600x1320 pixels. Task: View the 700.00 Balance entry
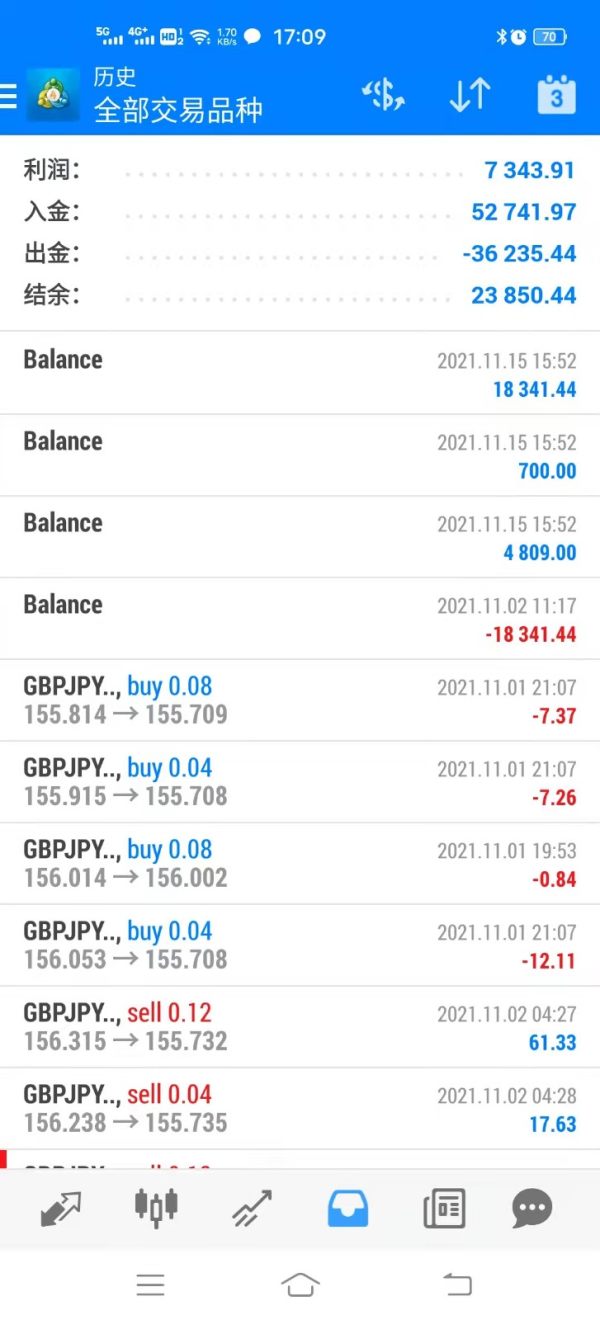pyautogui.click(x=300, y=456)
